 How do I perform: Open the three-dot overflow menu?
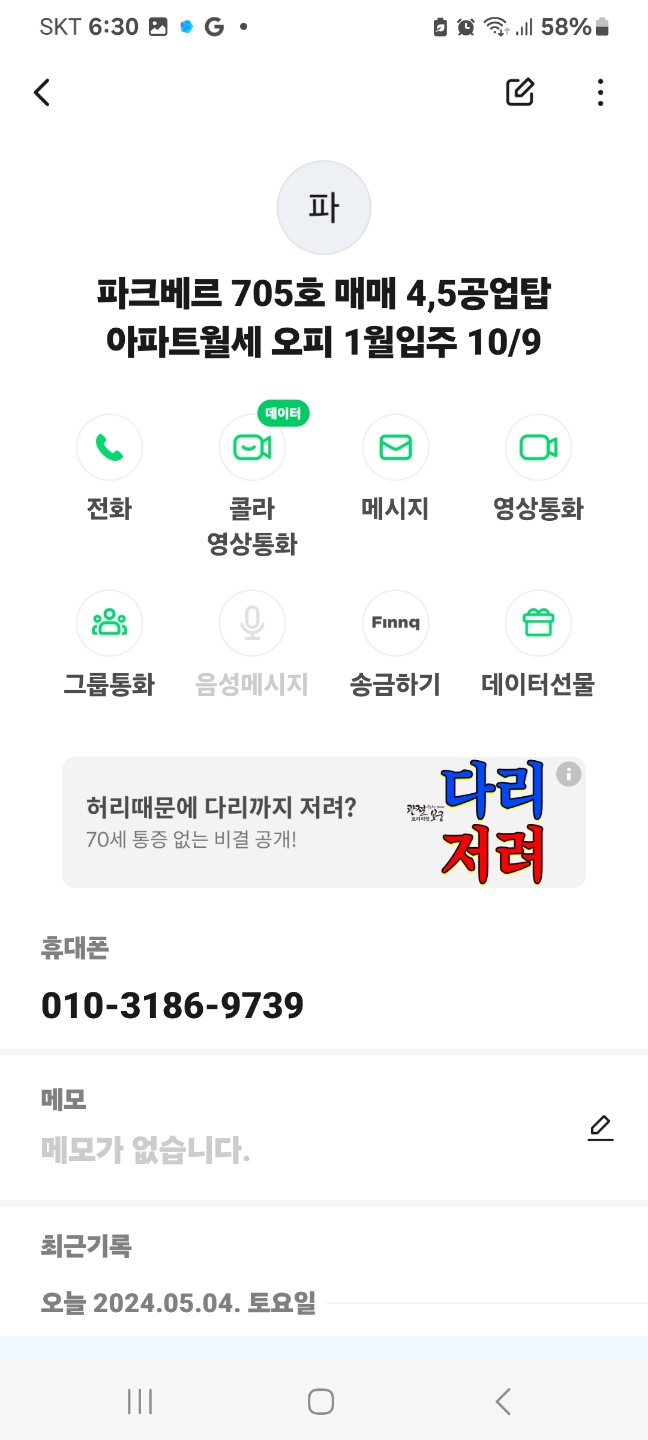coord(600,93)
